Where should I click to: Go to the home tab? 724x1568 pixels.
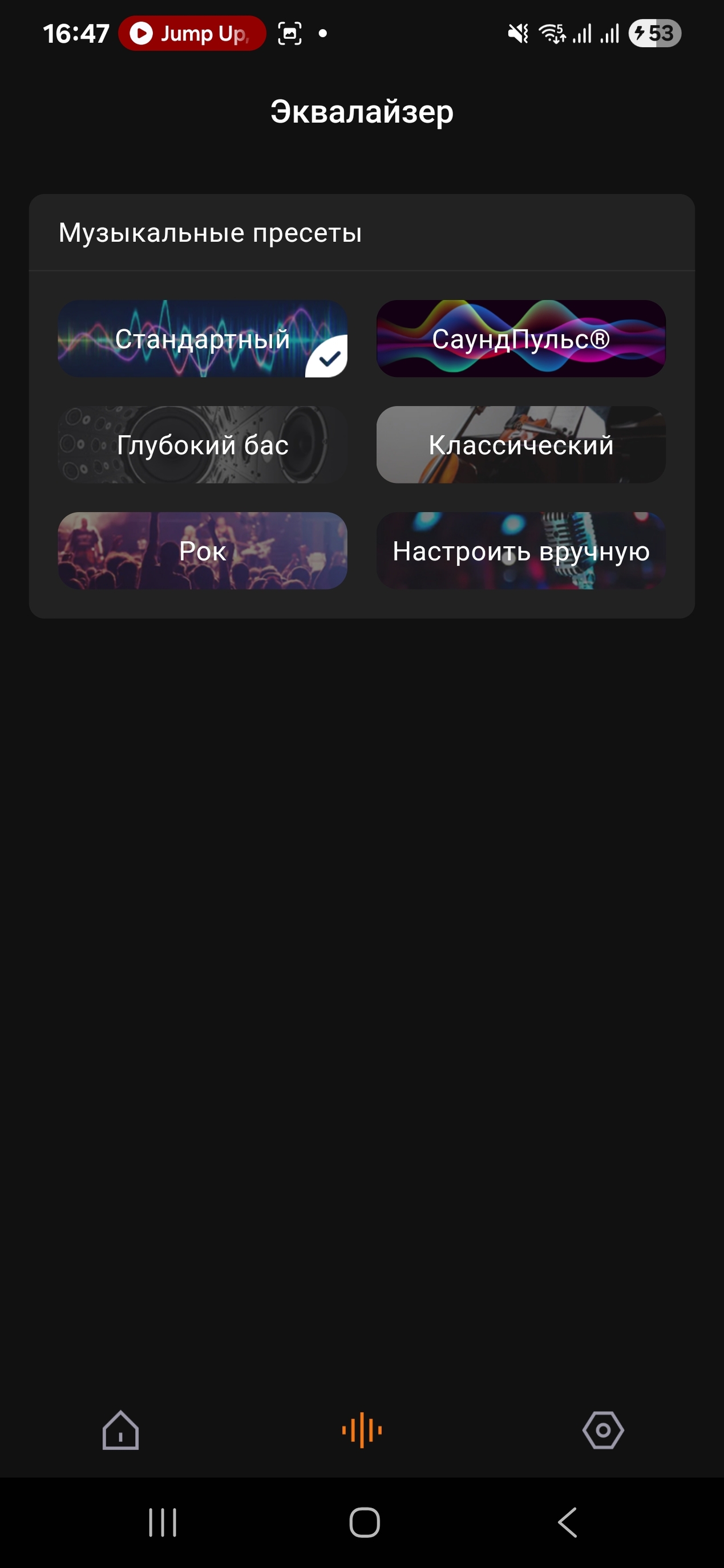120,1430
